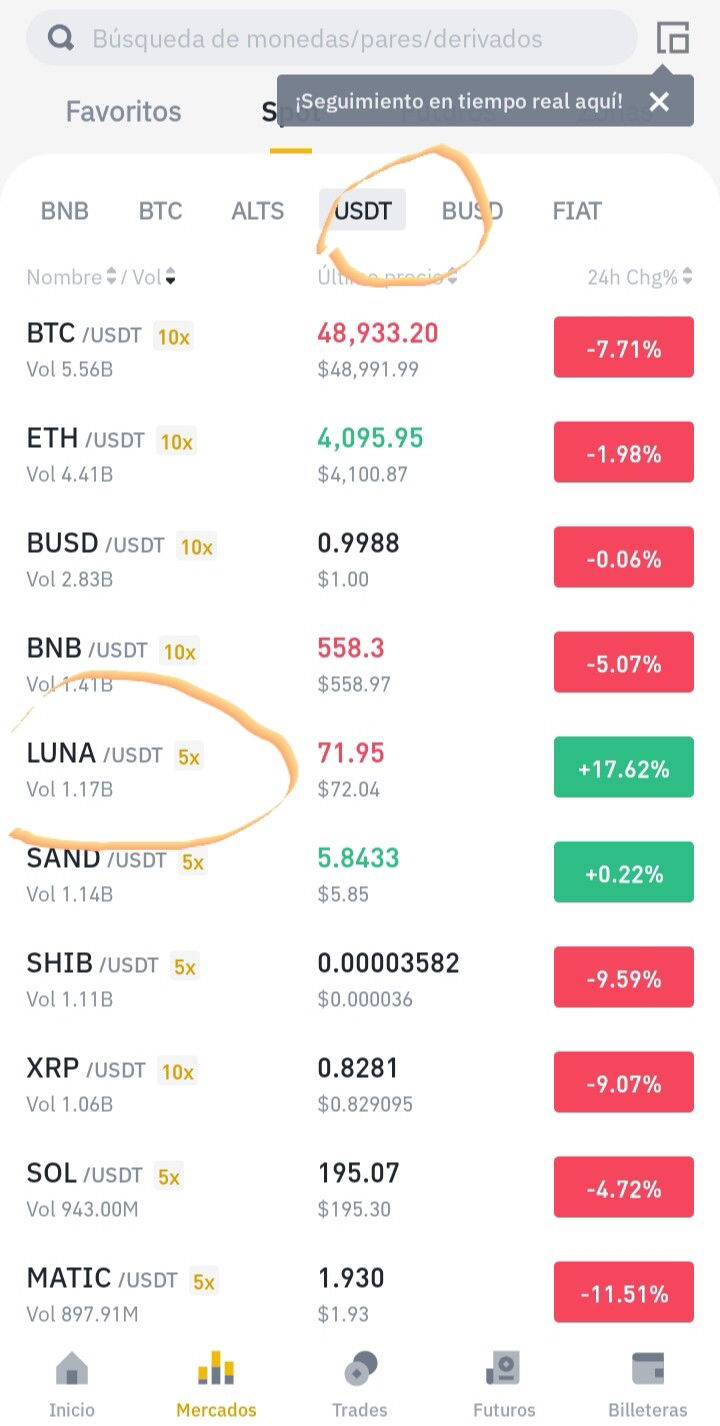
Task: Select the BNB market filter
Action: click(65, 211)
